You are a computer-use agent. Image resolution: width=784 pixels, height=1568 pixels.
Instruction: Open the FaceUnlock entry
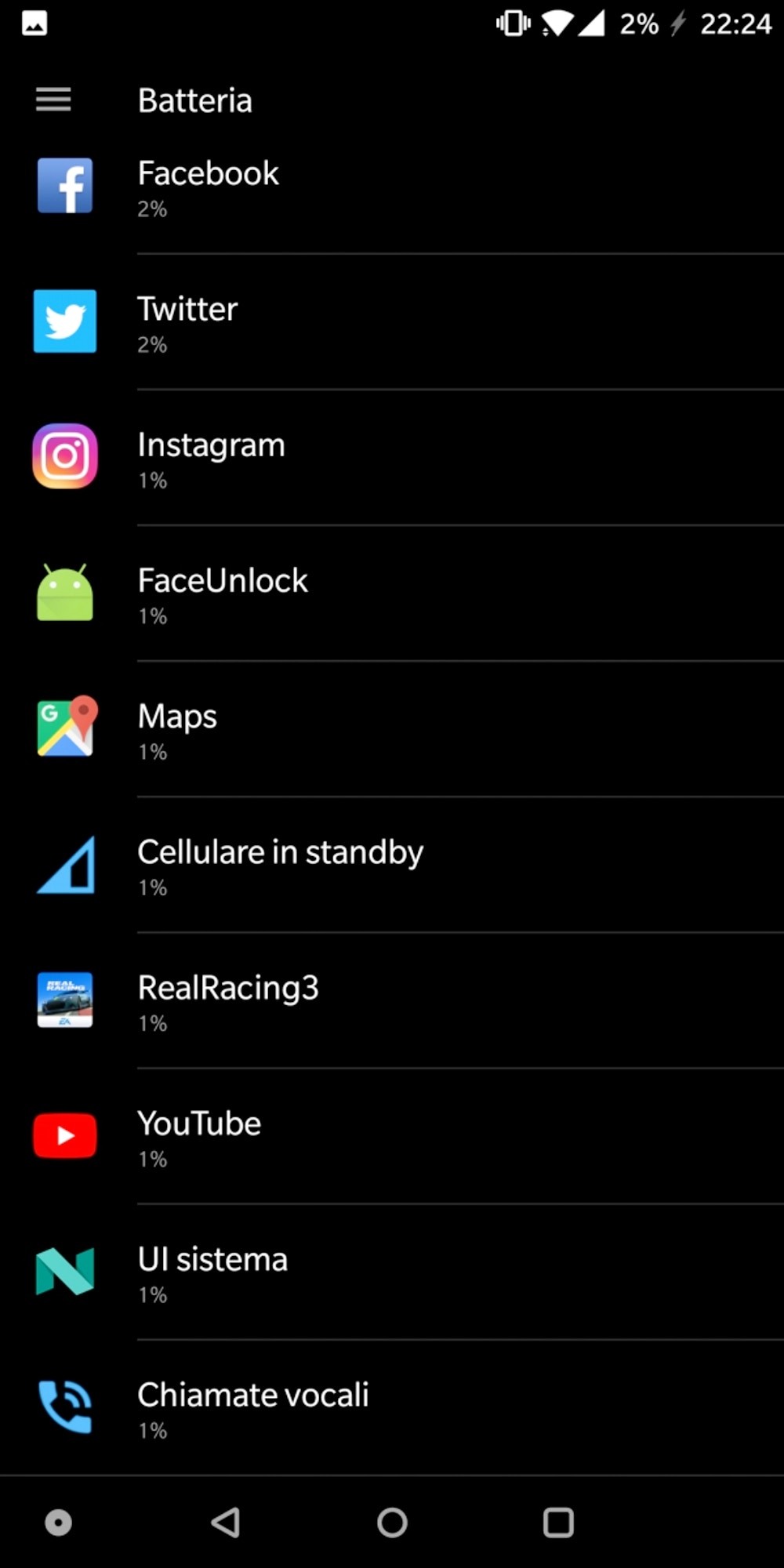[392, 593]
